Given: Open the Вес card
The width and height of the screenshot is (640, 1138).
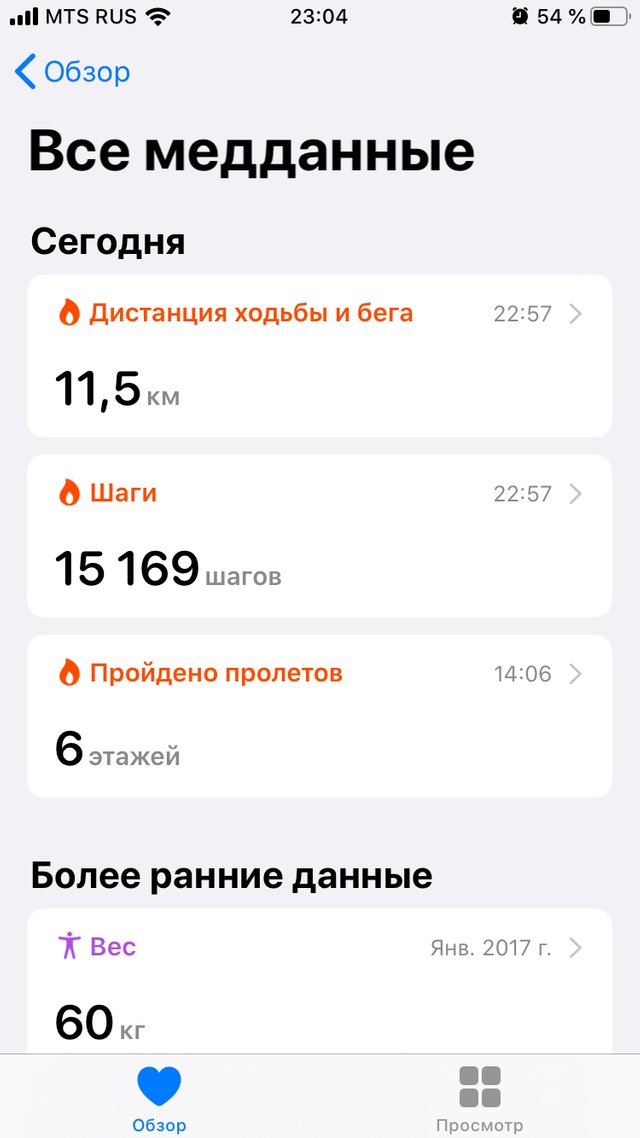Looking at the screenshot, I should point(319,981).
